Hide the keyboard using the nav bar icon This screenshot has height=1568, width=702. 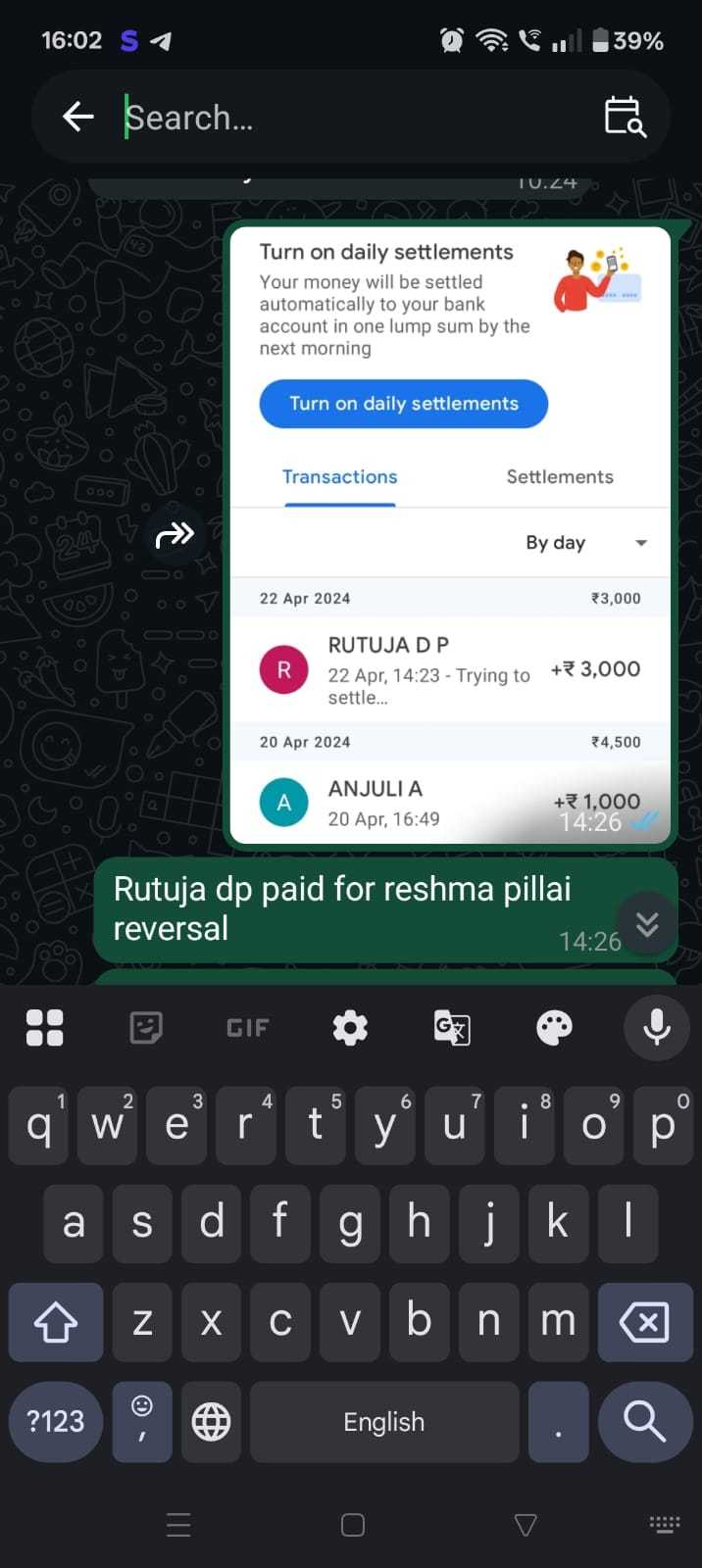pos(665,1524)
